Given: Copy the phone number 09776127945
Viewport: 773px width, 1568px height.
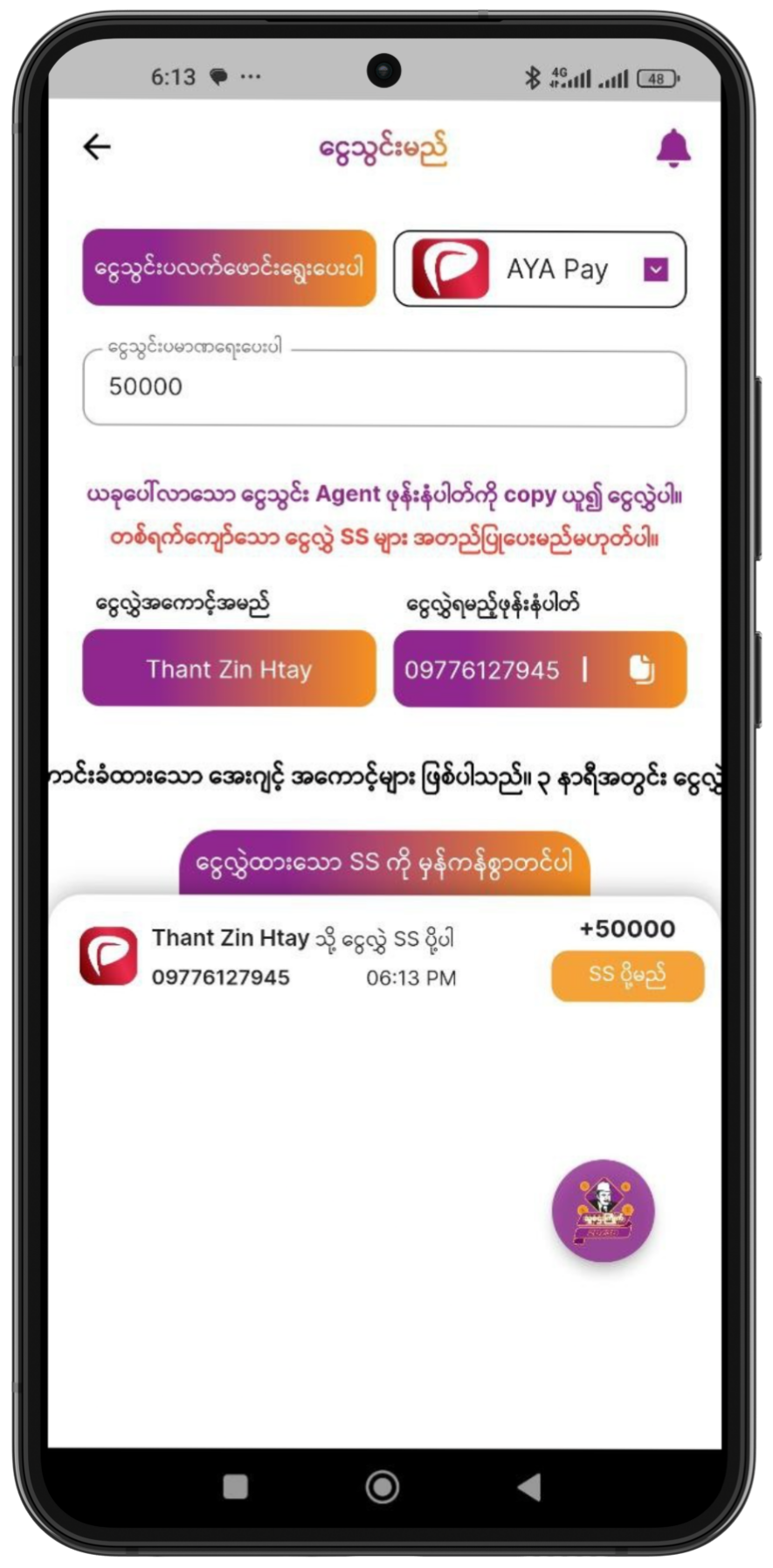Looking at the screenshot, I should (x=642, y=669).
